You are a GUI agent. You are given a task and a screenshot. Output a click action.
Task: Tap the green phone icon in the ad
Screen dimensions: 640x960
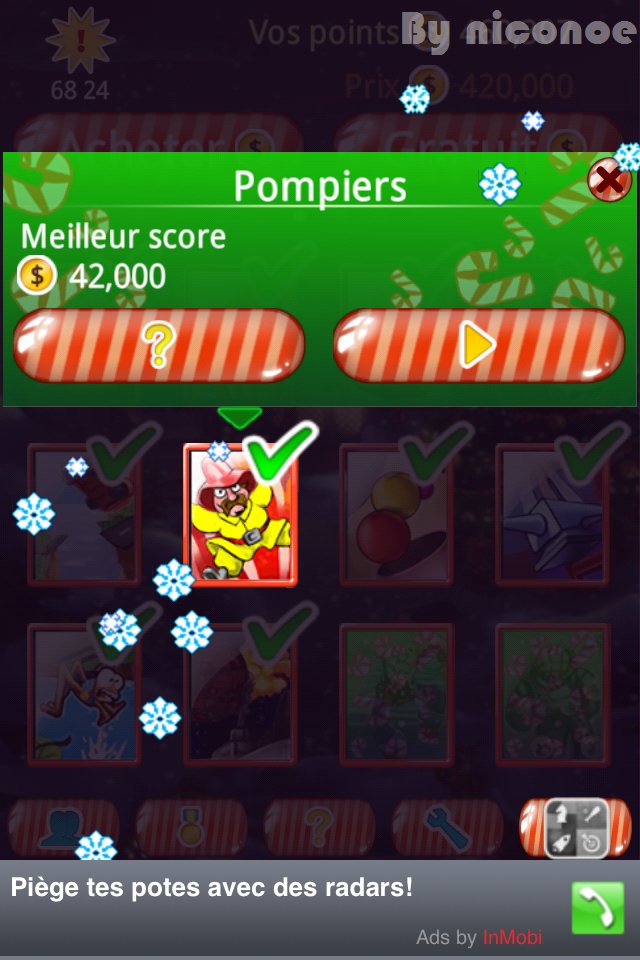597,908
